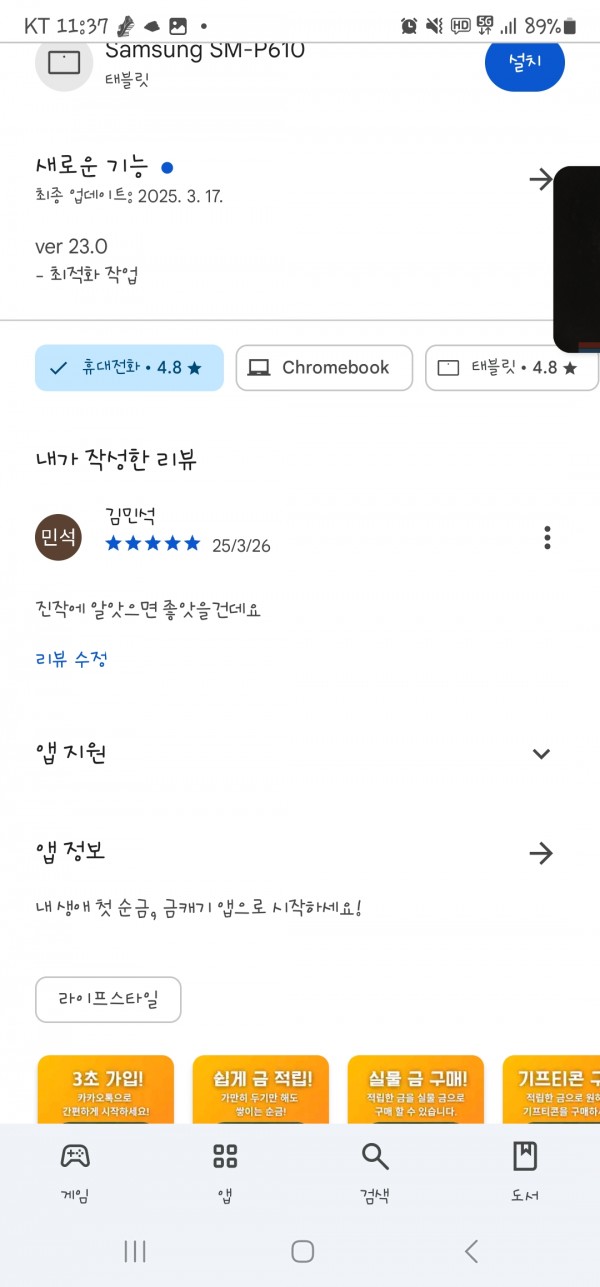Open the 3초 가입! screenshot
The width and height of the screenshot is (600, 1287).
click(x=106, y=1090)
